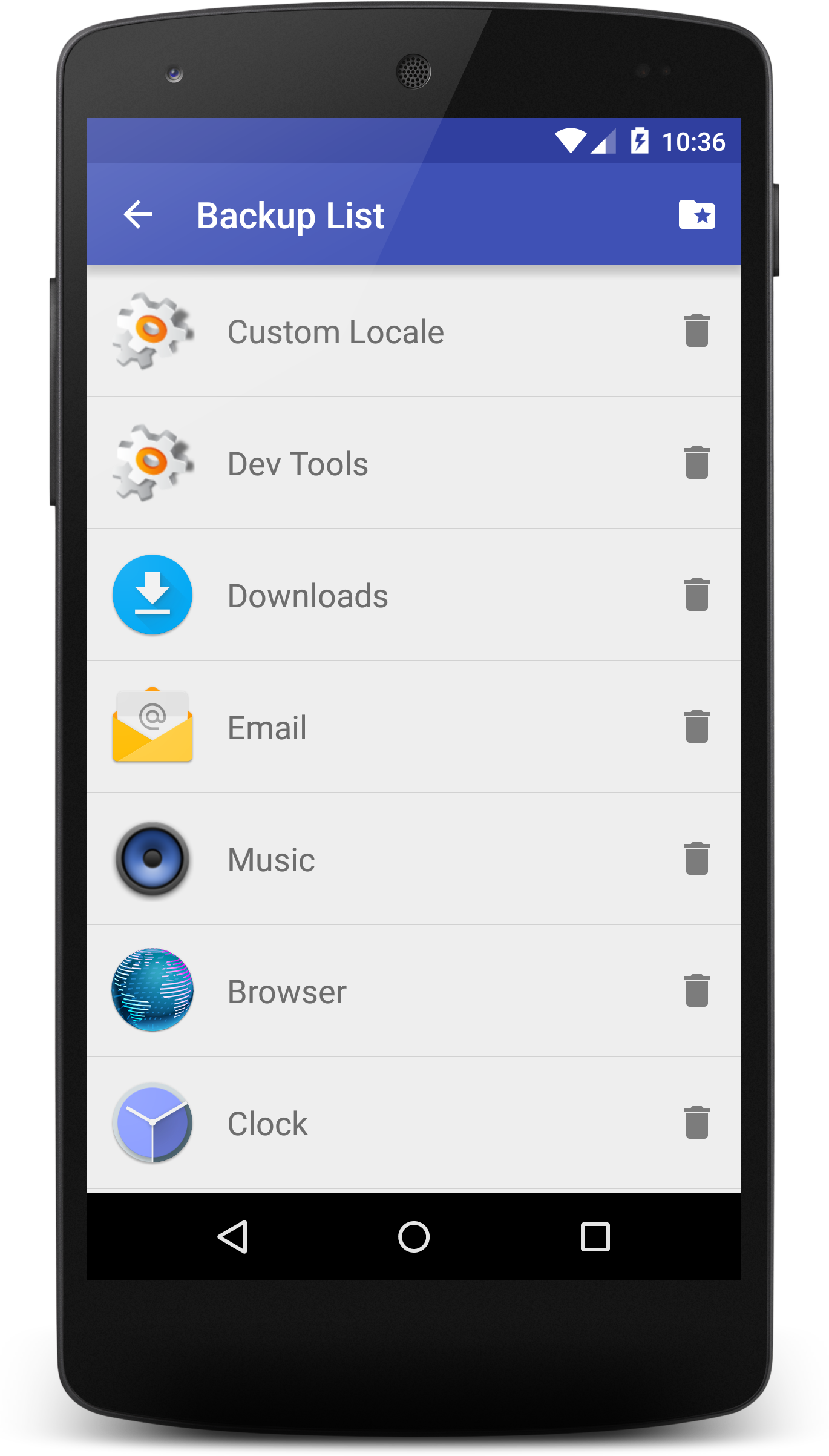Go back using the toolbar arrow
Image resolution: width=829 pixels, height=1456 pixels.
tap(138, 215)
